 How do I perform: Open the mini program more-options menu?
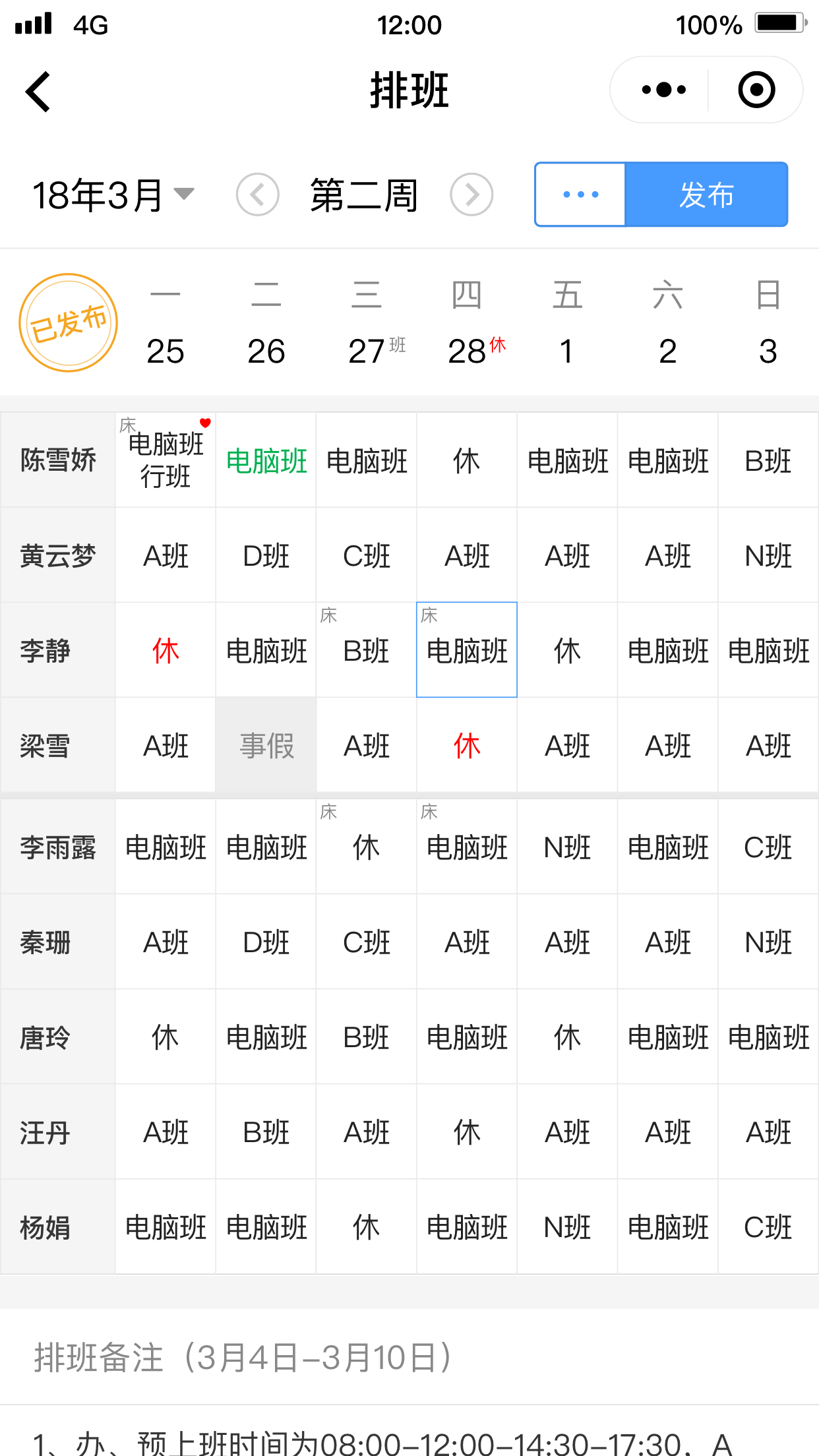pos(663,90)
